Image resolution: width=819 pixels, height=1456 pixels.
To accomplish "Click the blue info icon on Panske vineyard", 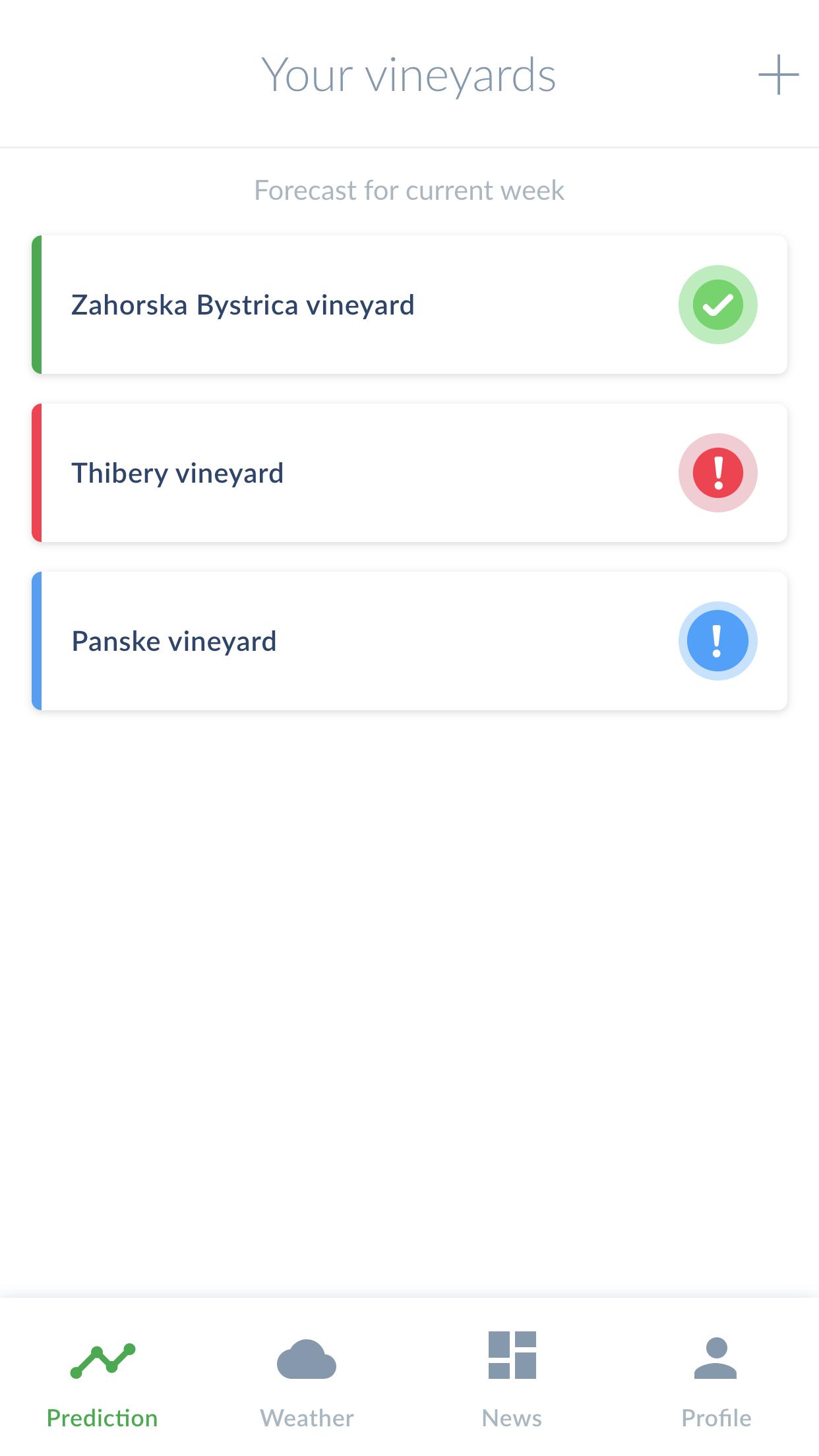I will click(717, 641).
